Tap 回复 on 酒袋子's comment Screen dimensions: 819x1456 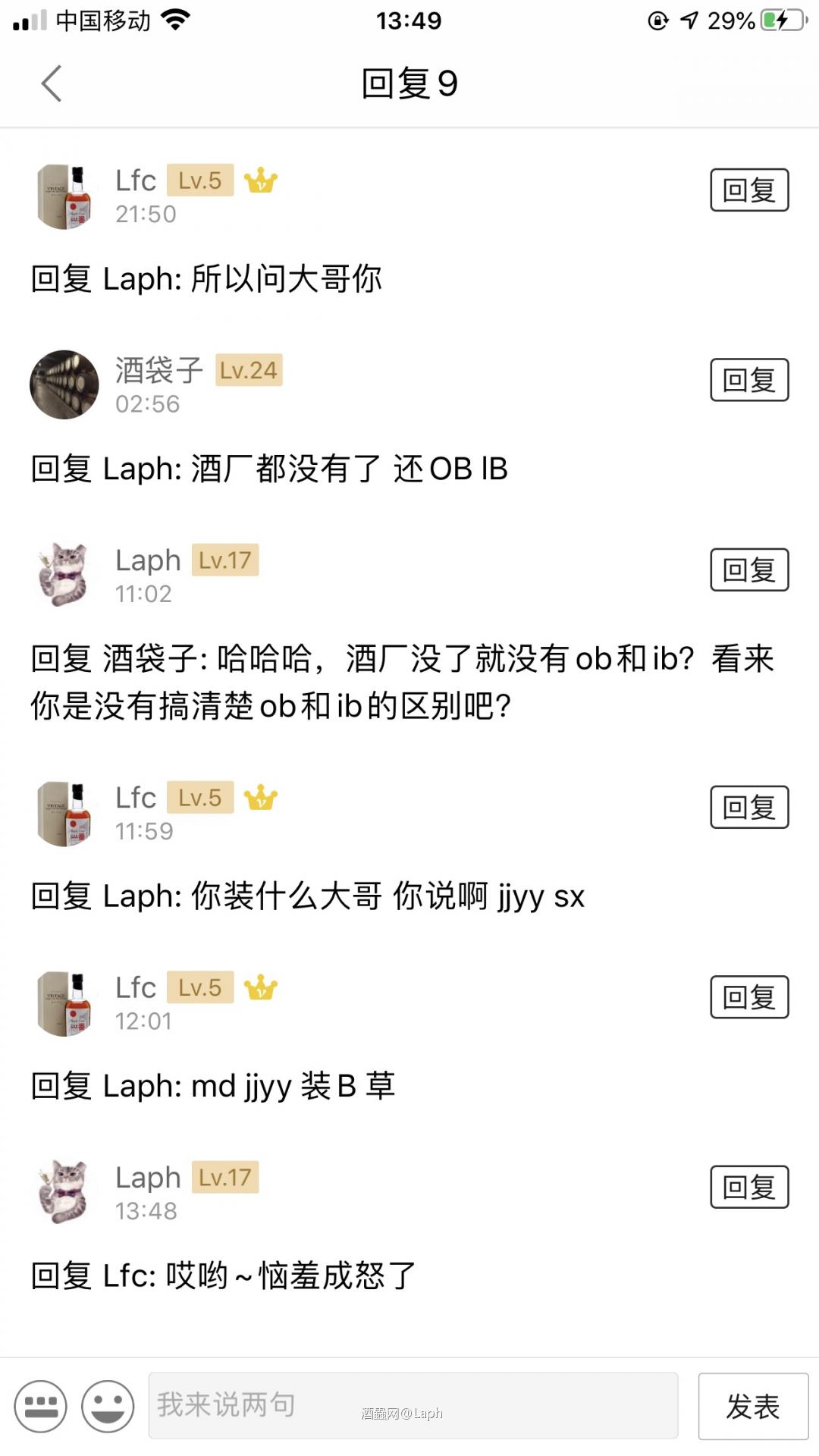[x=748, y=381]
